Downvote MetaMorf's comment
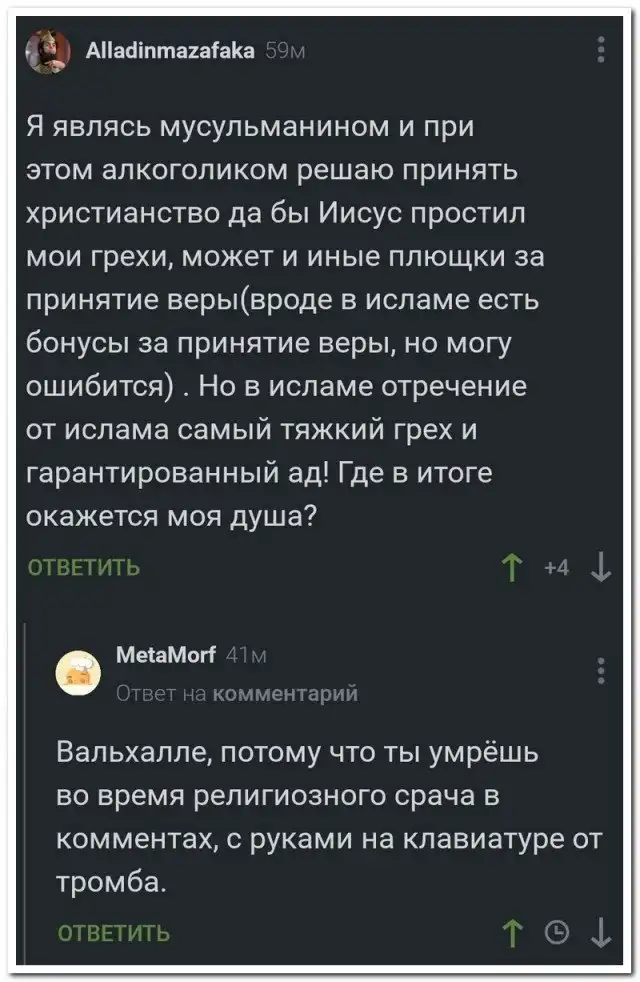 600,933
